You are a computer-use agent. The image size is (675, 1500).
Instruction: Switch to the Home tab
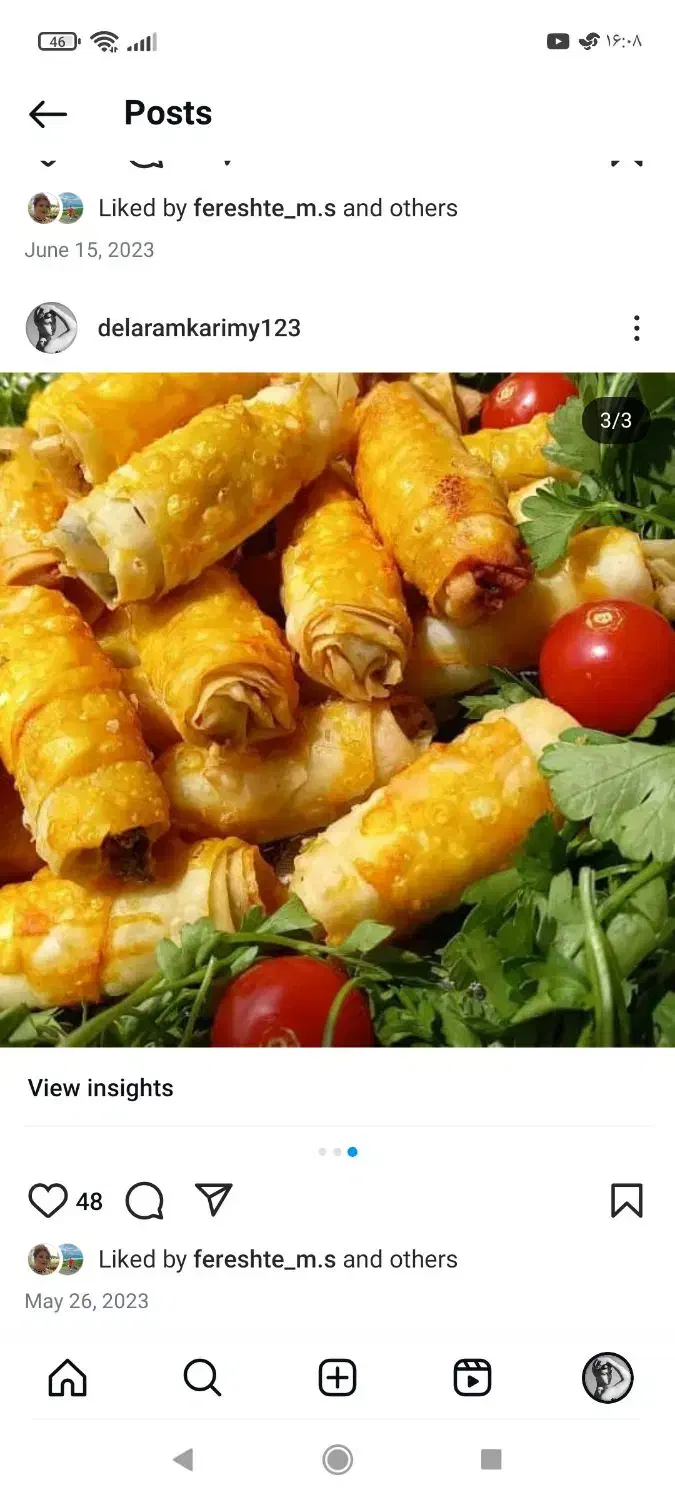tap(68, 1378)
